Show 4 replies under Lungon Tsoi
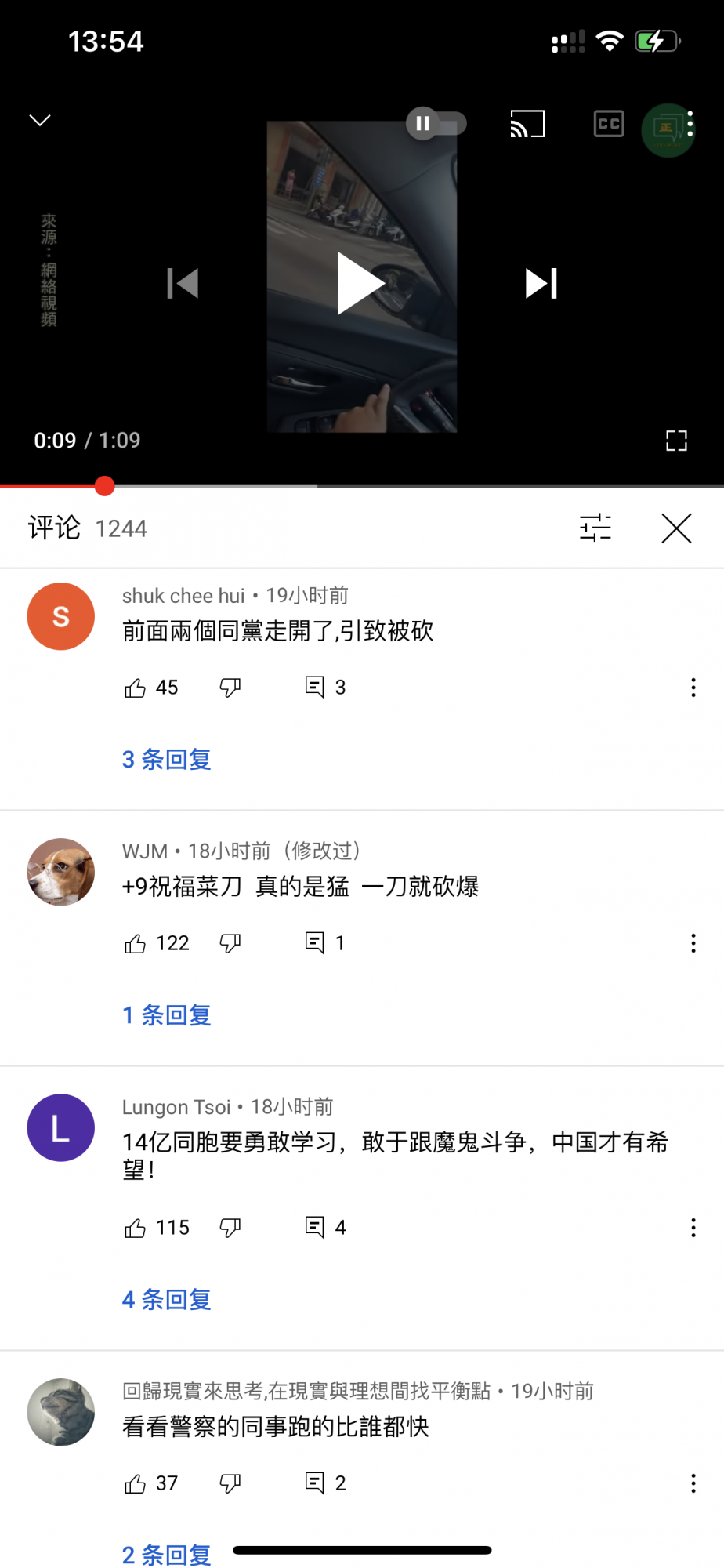The image size is (724, 1568). pyautogui.click(x=167, y=1299)
